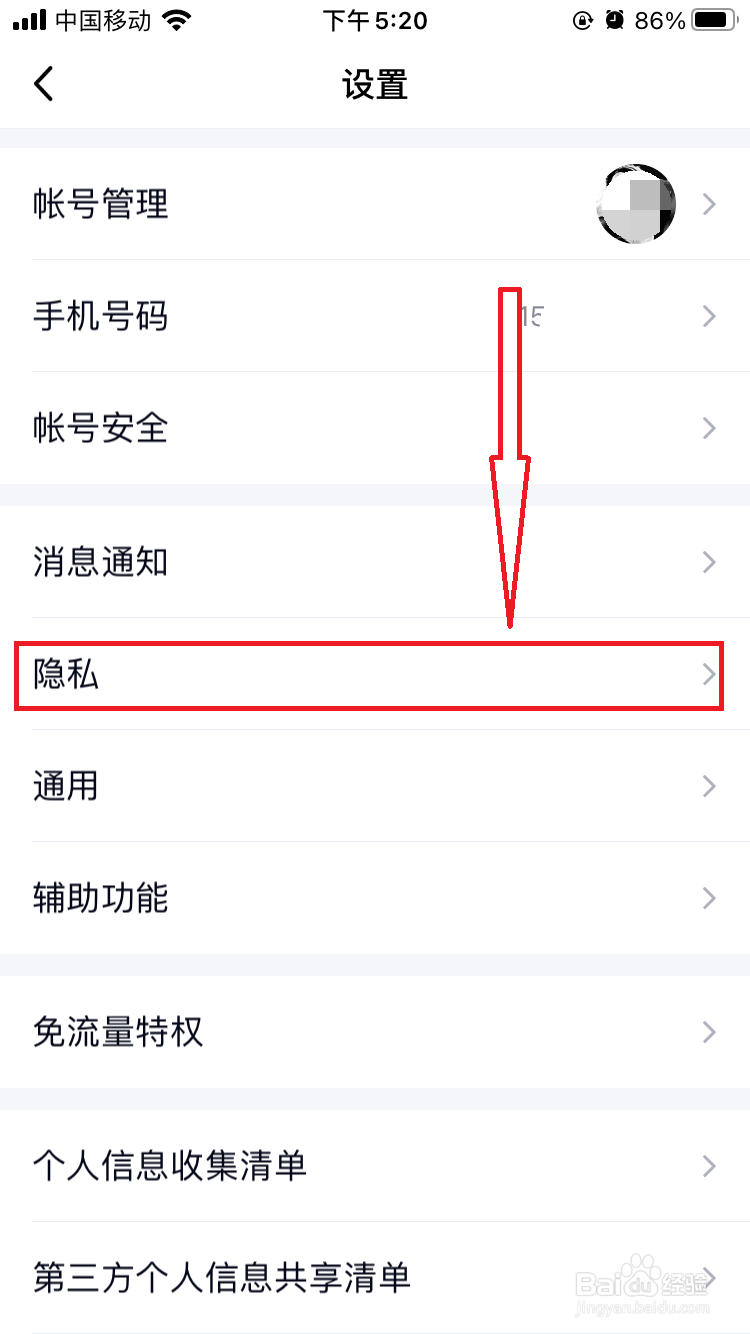
Task: Open the profile avatar on 帐号管理 row
Action: [x=636, y=203]
